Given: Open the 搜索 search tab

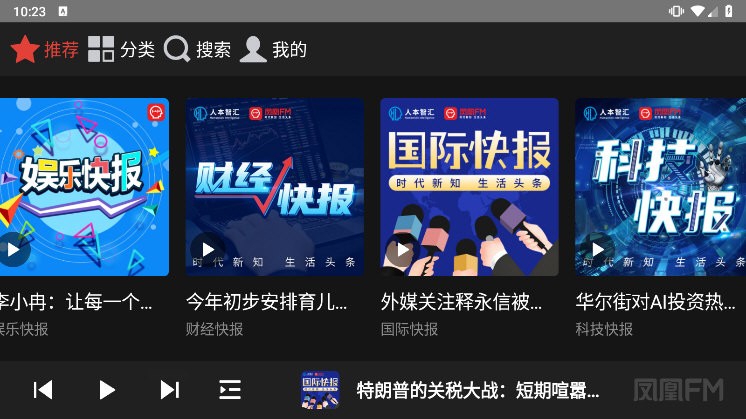Looking at the screenshot, I should point(197,49).
